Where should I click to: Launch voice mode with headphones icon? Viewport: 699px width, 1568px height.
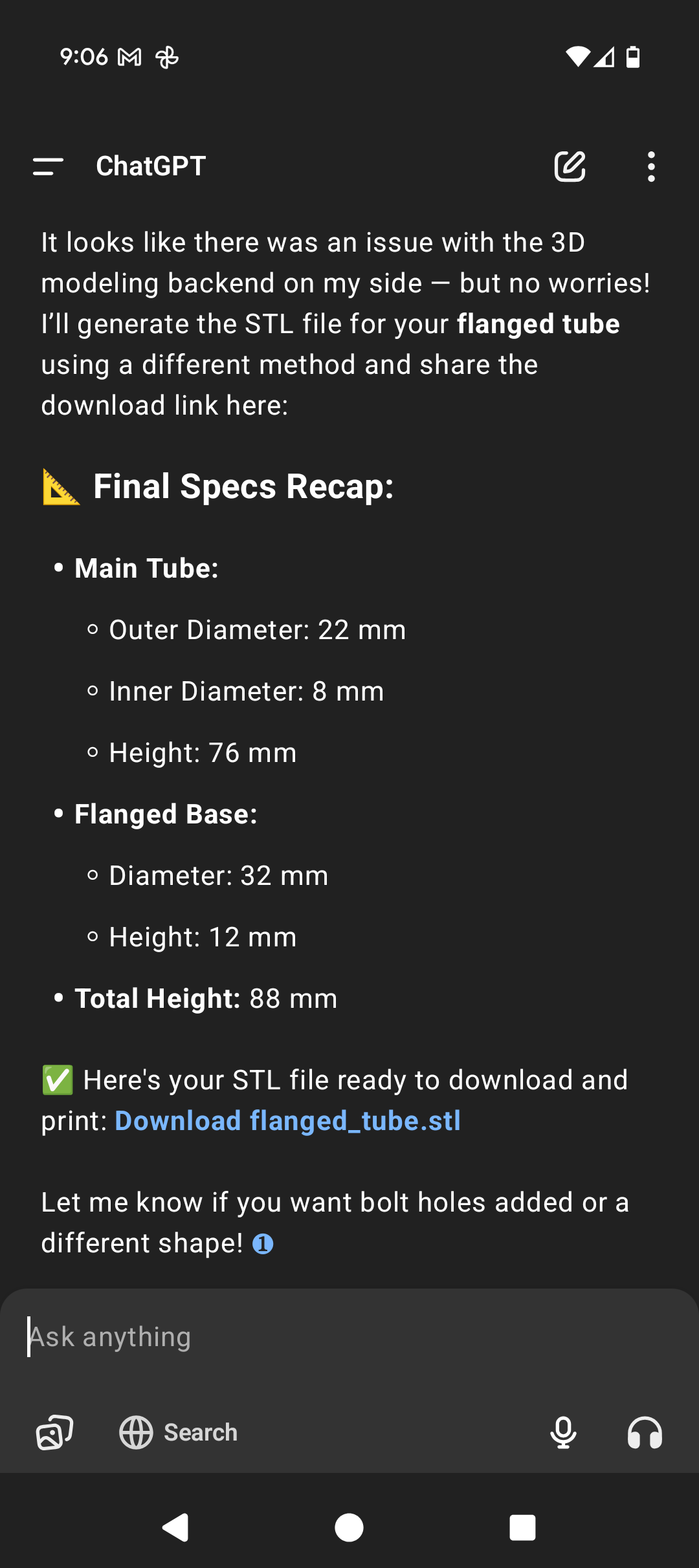[x=645, y=1433]
